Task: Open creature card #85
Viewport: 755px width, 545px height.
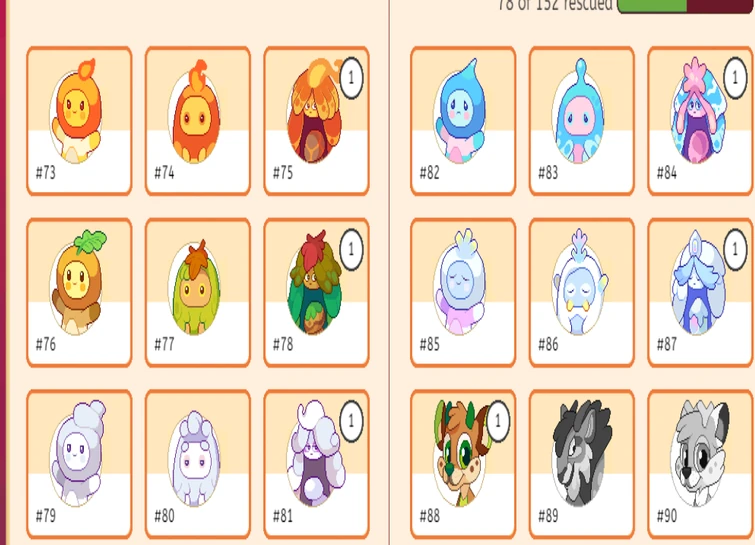Action: [x=463, y=292]
